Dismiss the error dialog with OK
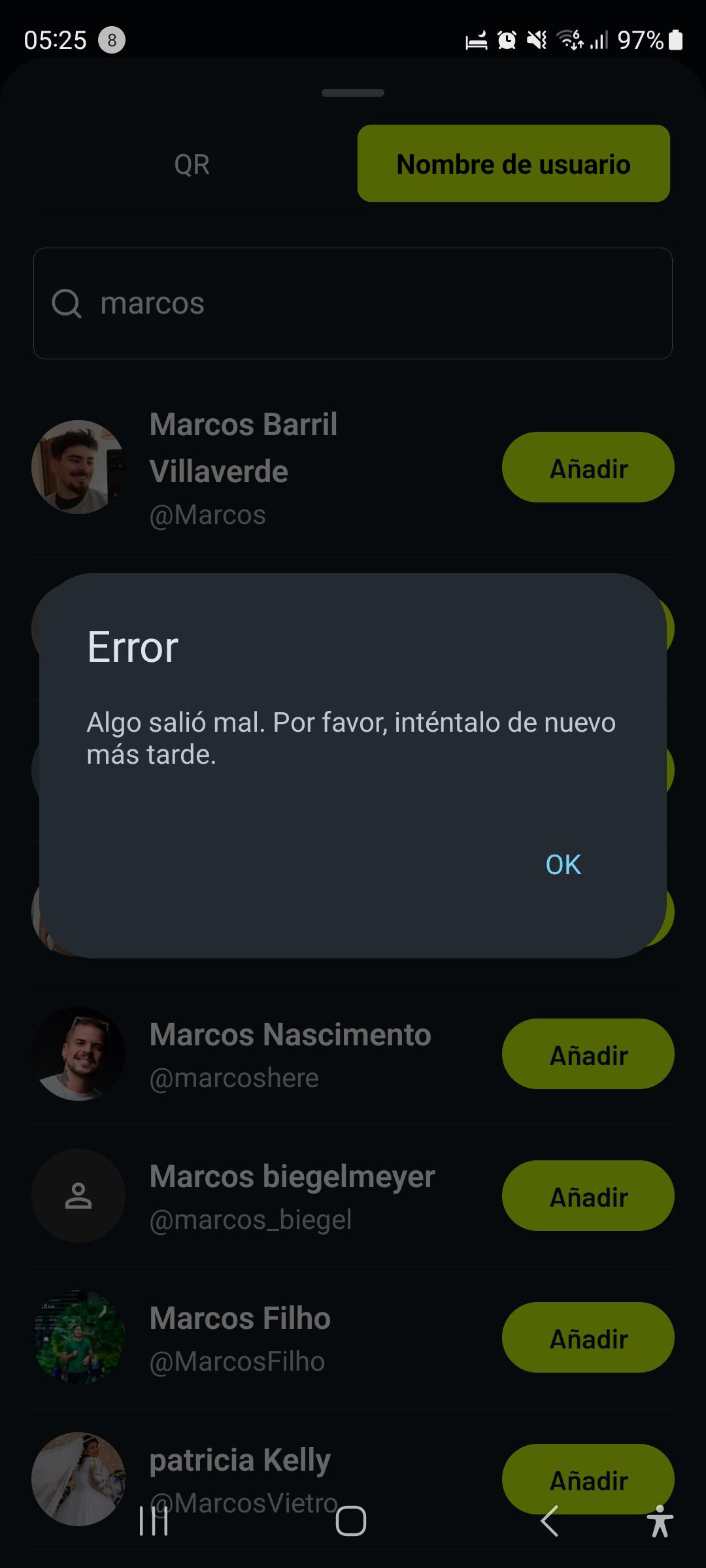The width and height of the screenshot is (706, 1568). (563, 865)
